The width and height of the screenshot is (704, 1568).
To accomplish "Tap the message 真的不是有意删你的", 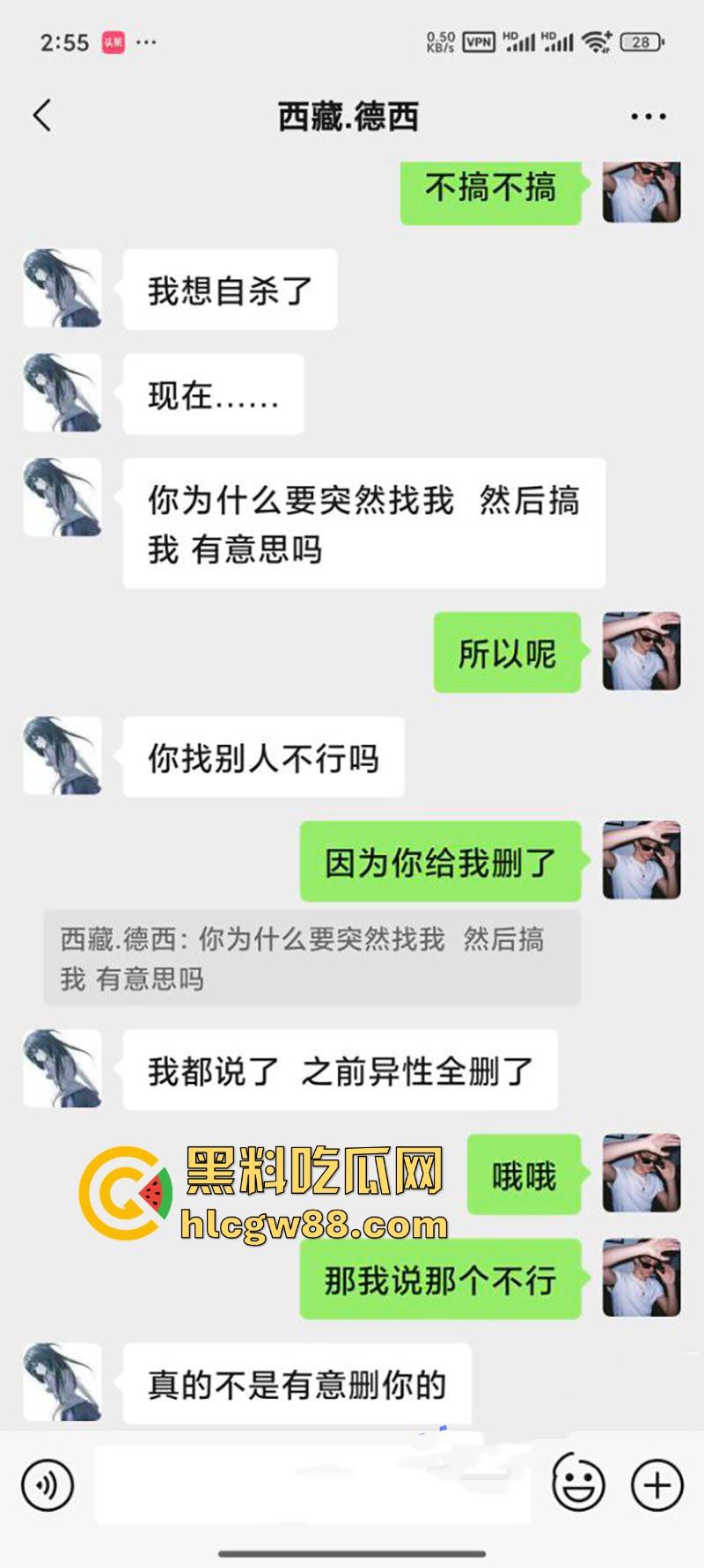I will [x=297, y=1383].
